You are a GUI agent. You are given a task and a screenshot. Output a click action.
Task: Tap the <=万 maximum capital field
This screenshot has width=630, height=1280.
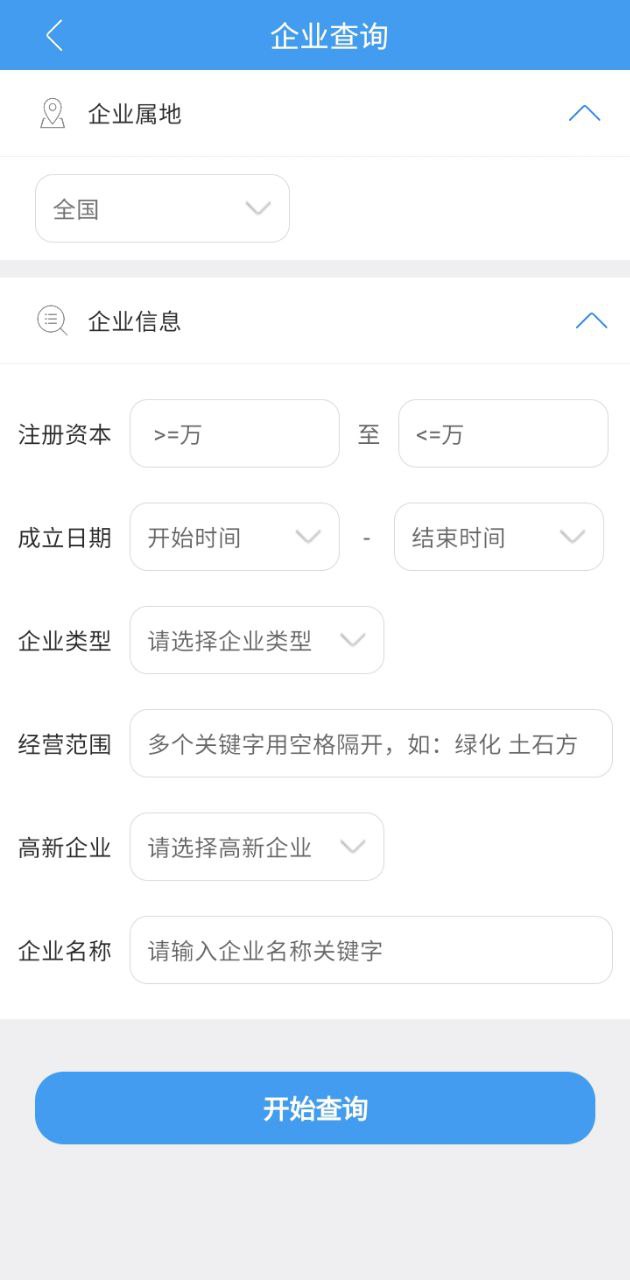pos(503,434)
